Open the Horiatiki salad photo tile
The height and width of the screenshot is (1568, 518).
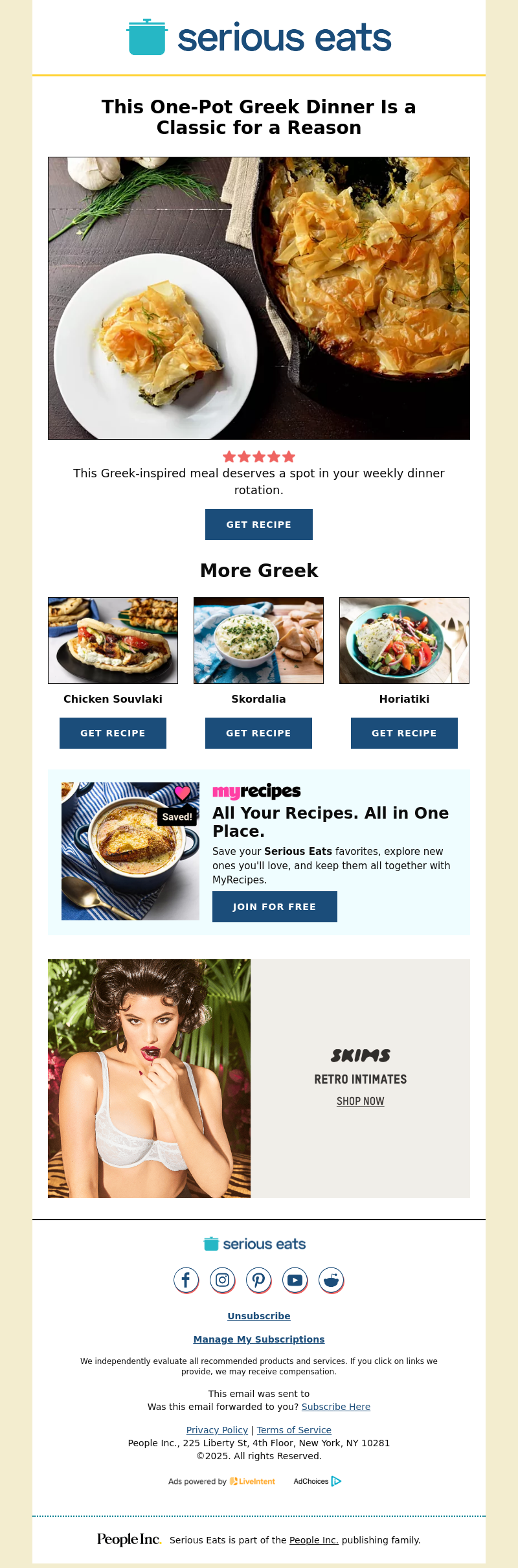[x=404, y=640]
